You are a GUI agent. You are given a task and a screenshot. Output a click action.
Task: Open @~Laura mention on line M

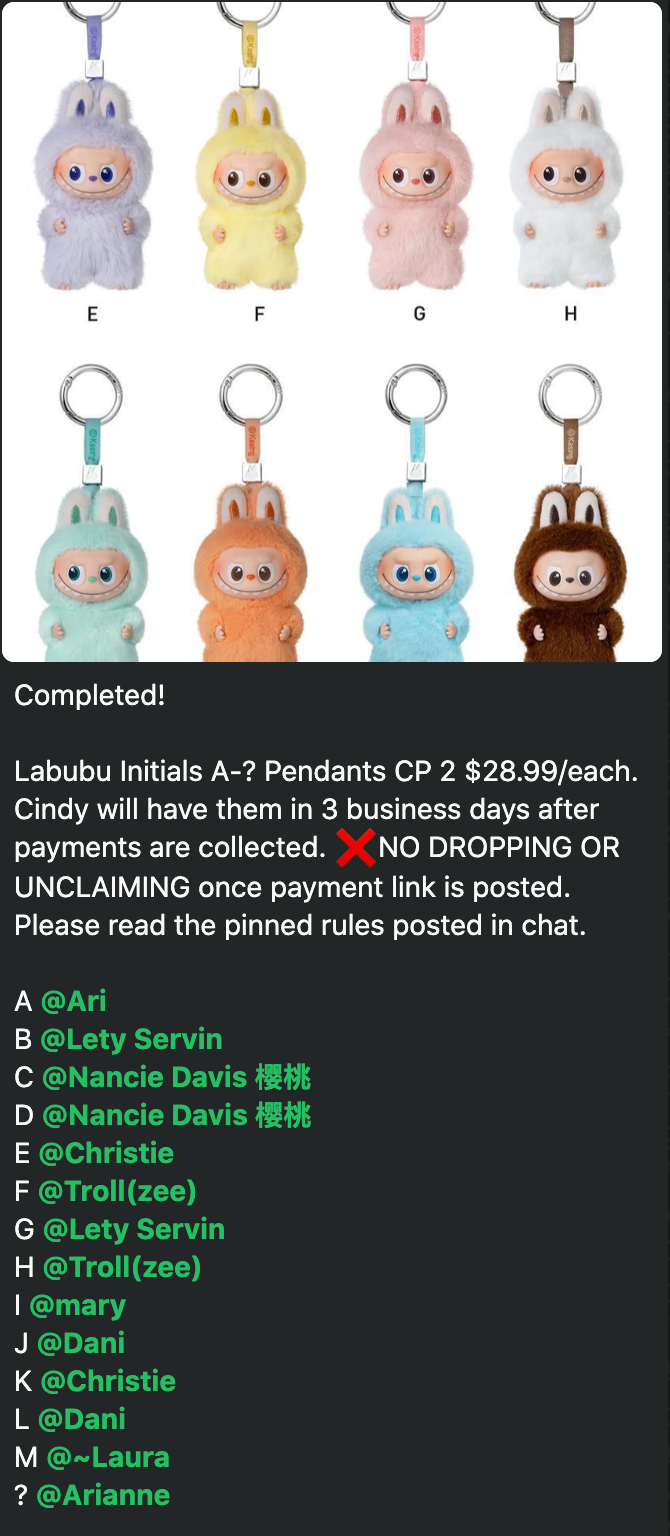108,1457
